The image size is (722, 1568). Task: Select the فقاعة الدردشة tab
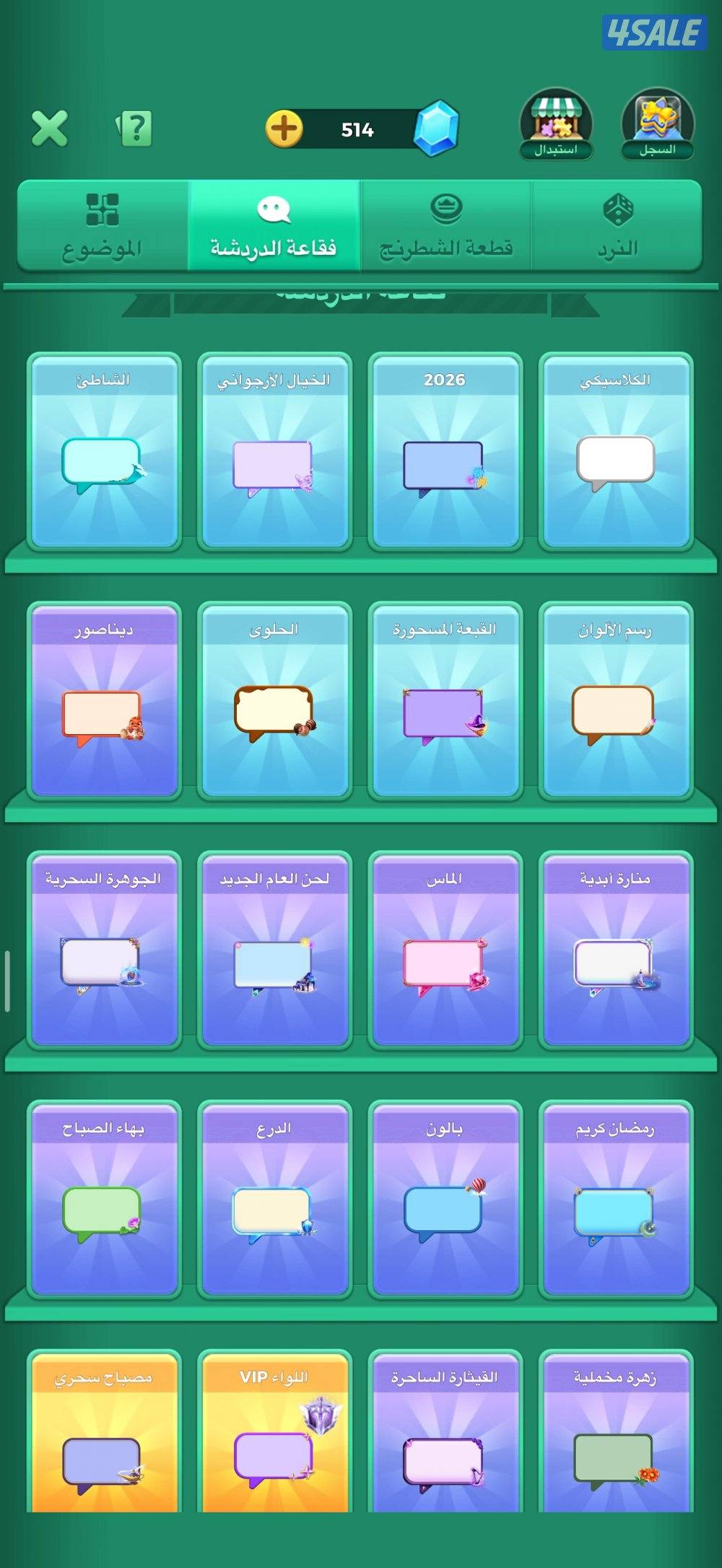tap(274, 226)
